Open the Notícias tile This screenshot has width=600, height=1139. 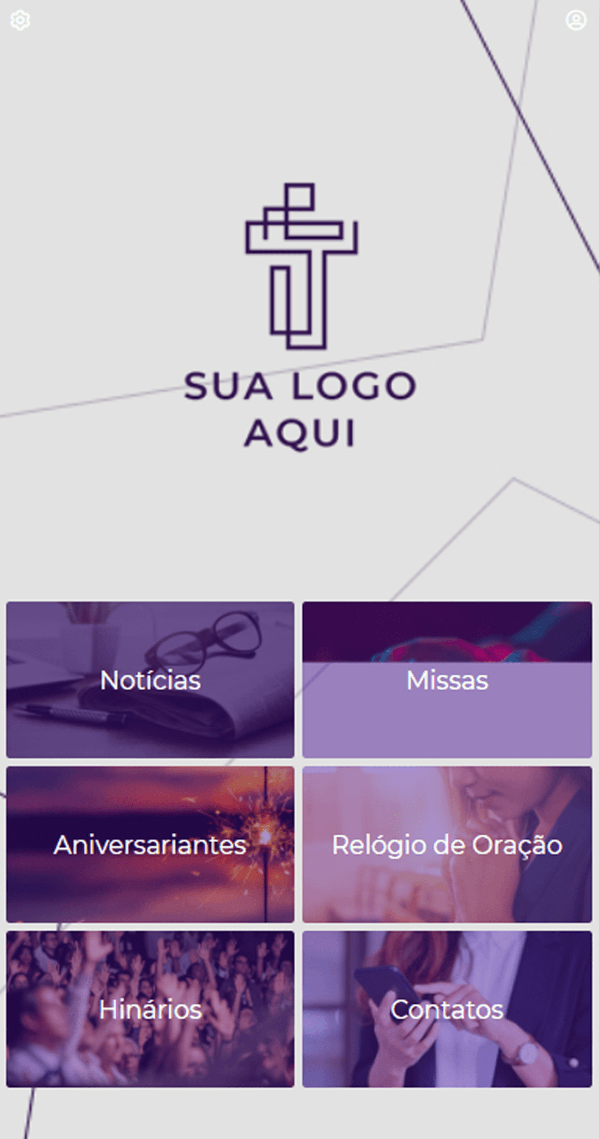point(150,680)
